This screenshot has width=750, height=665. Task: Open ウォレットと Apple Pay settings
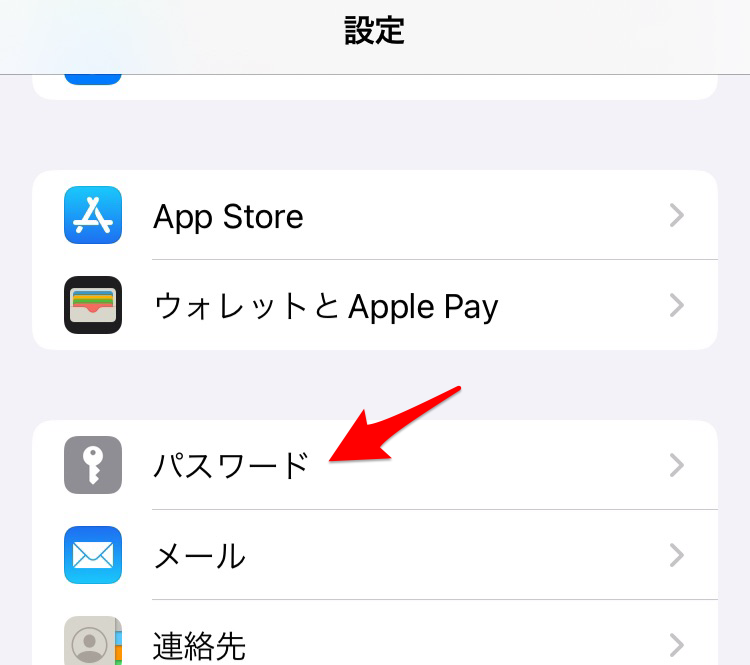click(374, 305)
